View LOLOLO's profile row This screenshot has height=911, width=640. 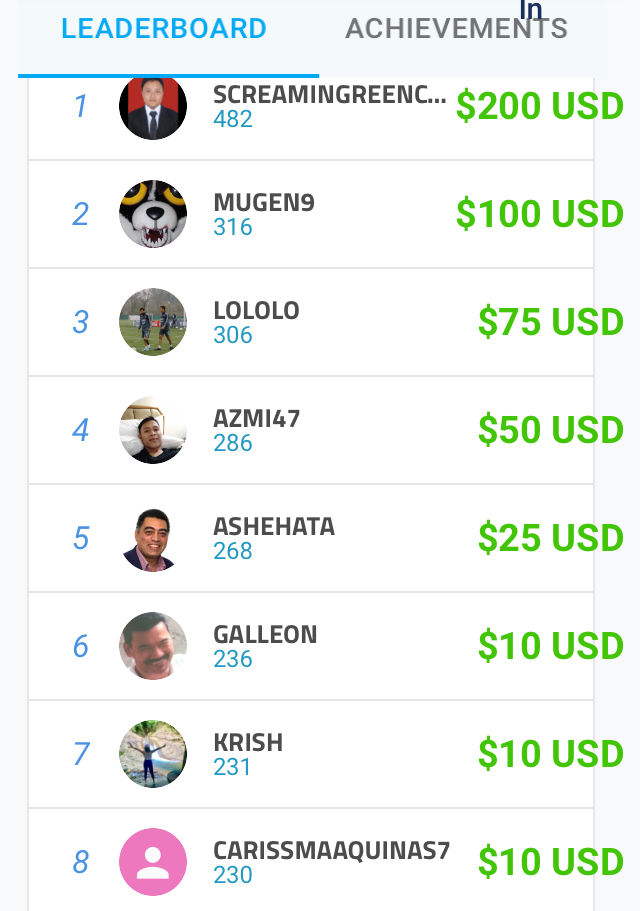click(310, 322)
